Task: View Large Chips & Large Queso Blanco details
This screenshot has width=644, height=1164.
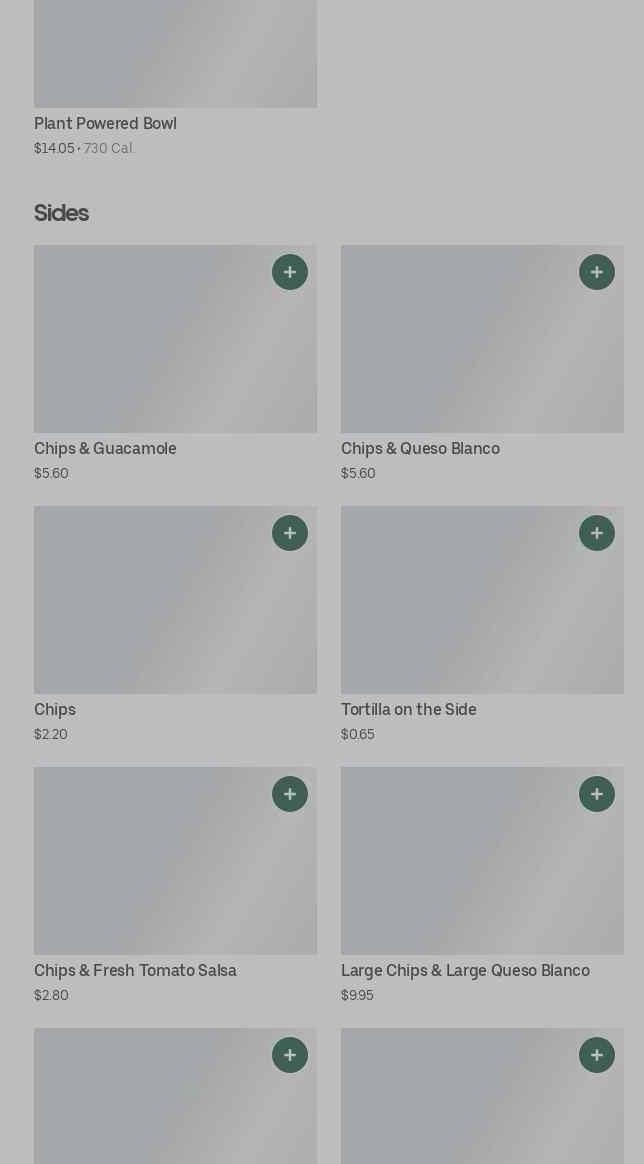Action: click(482, 886)
